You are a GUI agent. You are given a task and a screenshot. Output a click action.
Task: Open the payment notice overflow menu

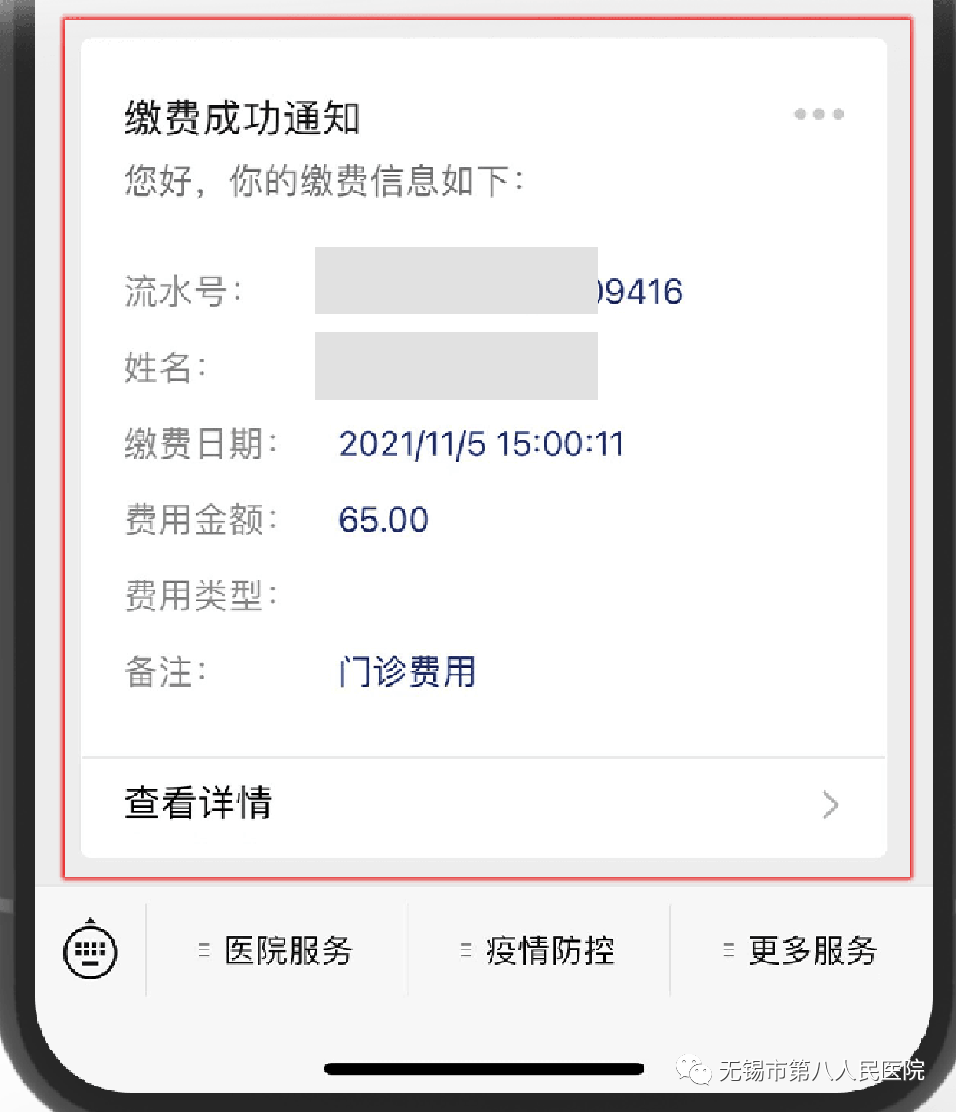[x=819, y=115]
